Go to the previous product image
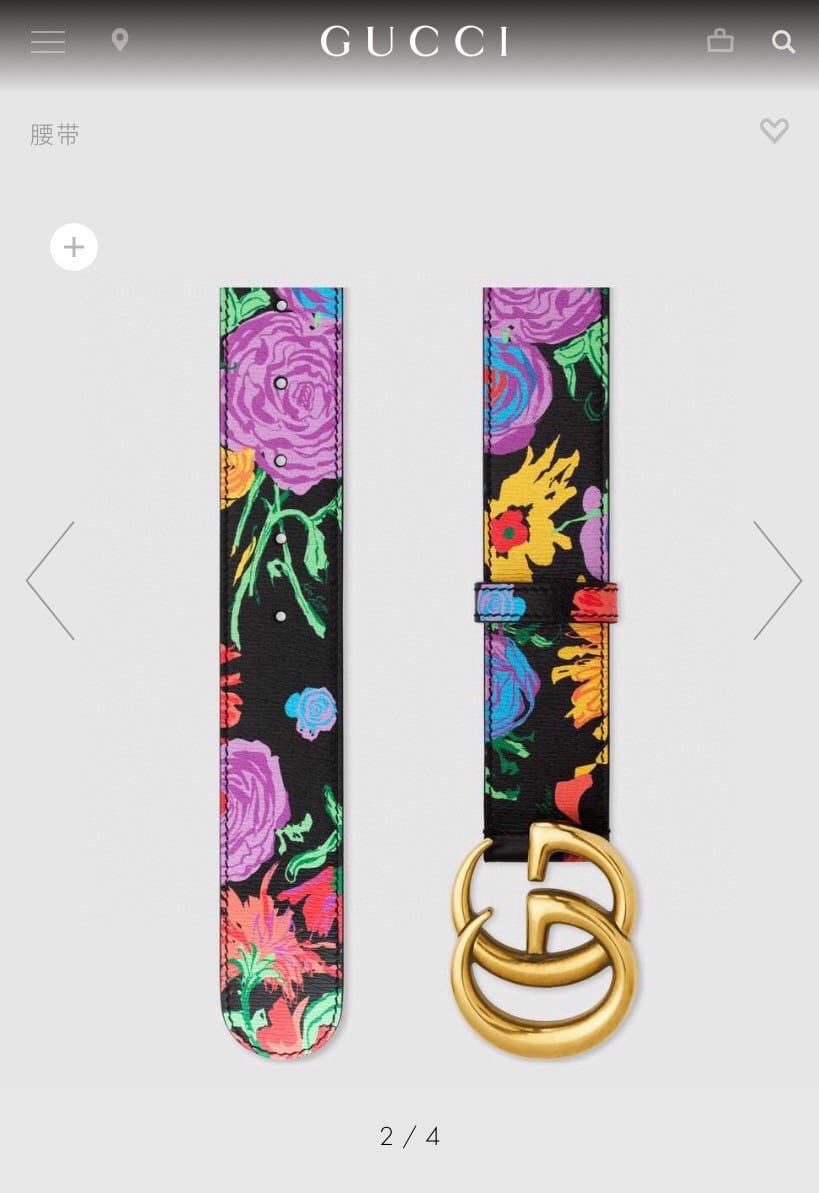Image resolution: width=819 pixels, height=1193 pixels. tap(50, 580)
